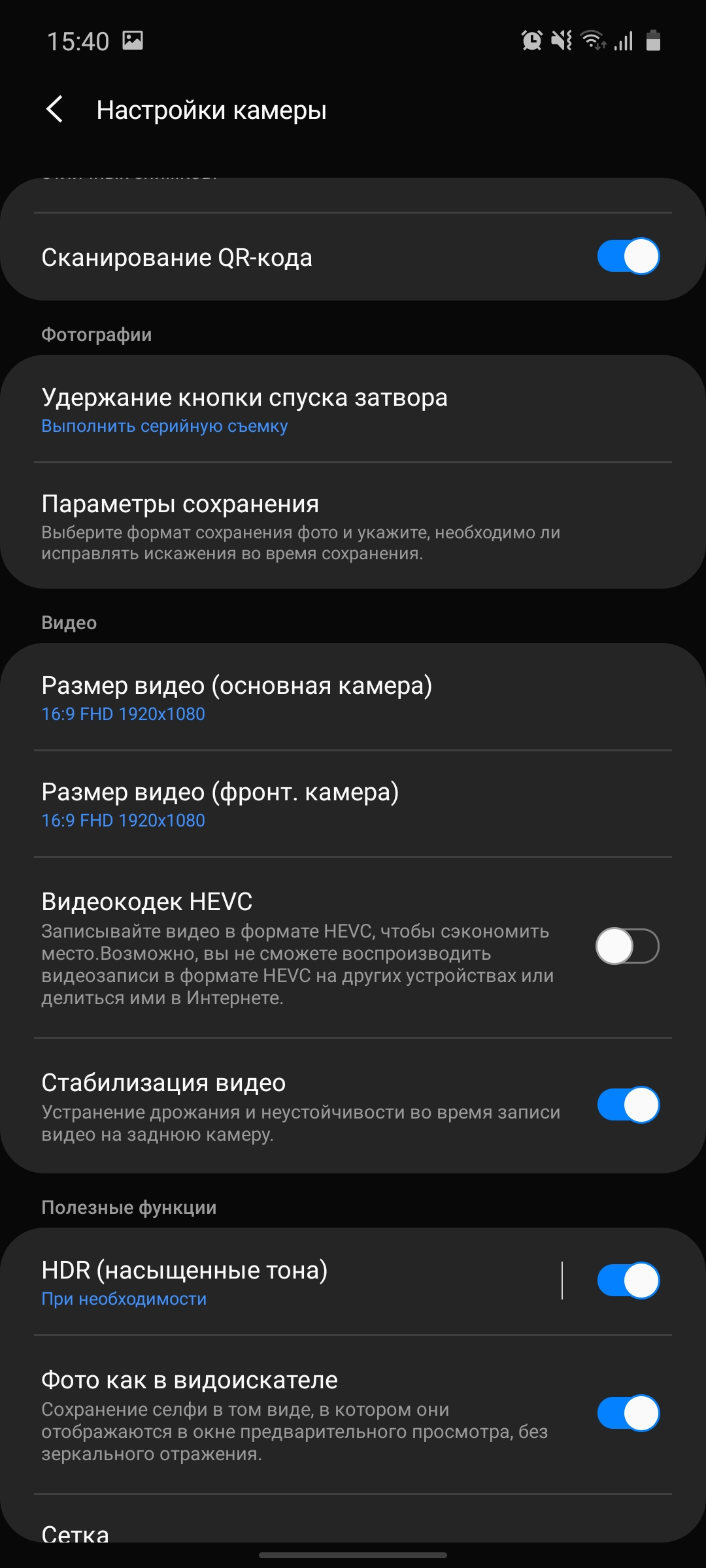
Task: Turn off the HDR switch
Action: 628,1281
